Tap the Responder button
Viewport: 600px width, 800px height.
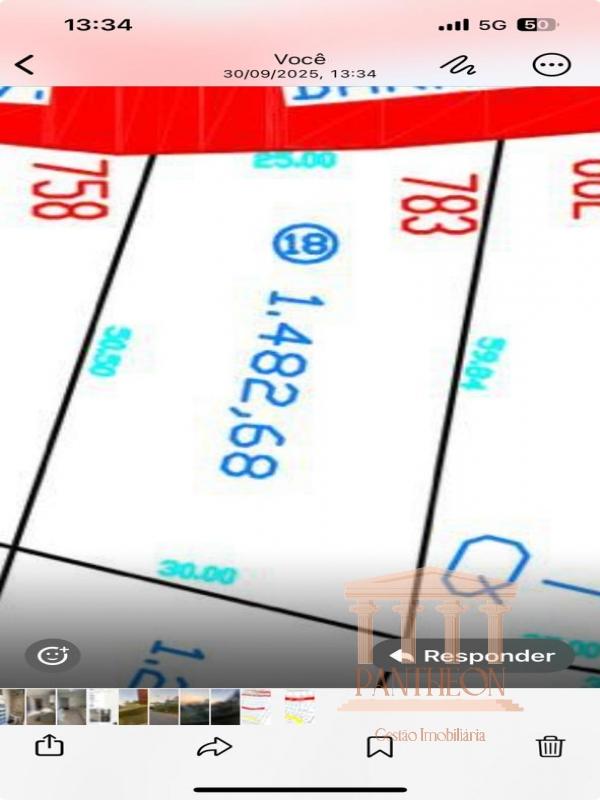(473, 656)
